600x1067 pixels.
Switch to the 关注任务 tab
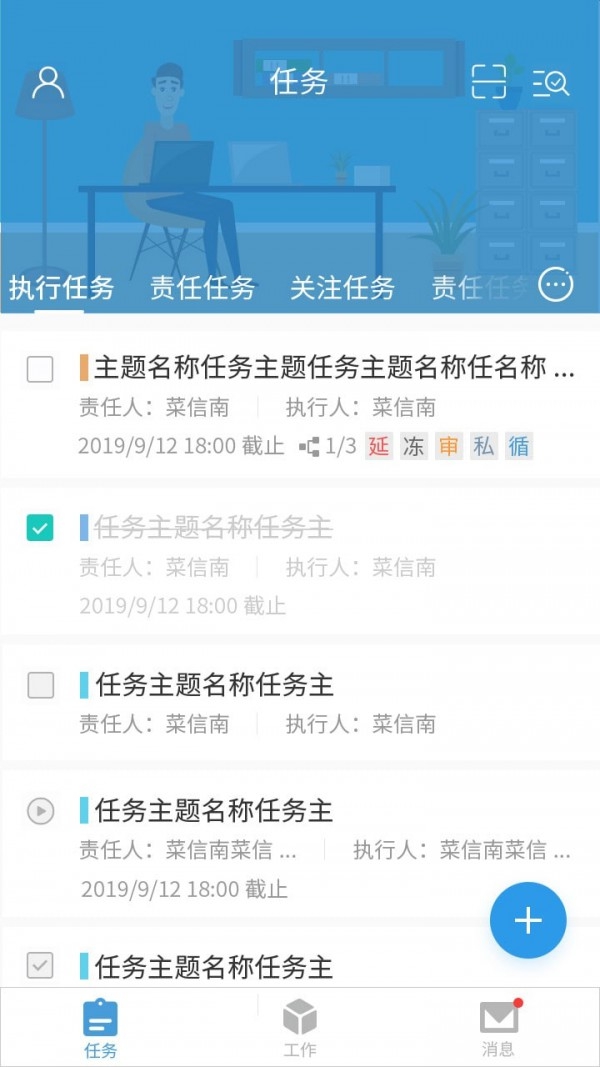pos(342,288)
